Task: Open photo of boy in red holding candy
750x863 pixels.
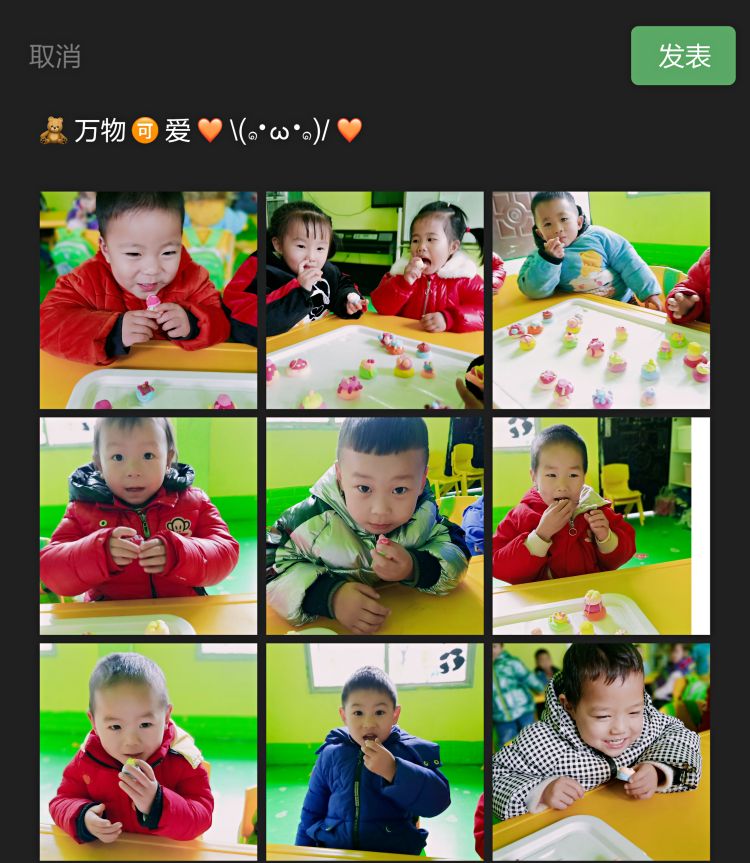Action: (x=148, y=300)
